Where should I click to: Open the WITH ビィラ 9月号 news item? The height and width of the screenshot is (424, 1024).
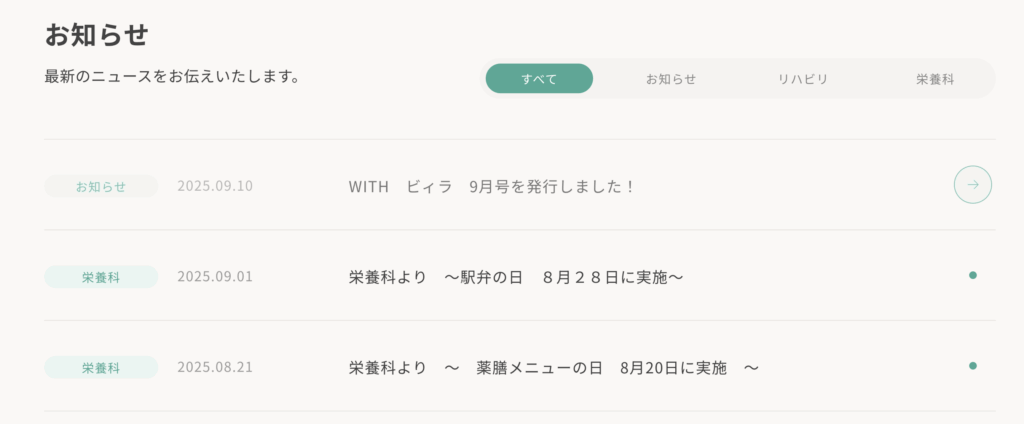pyautogui.click(x=492, y=186)
